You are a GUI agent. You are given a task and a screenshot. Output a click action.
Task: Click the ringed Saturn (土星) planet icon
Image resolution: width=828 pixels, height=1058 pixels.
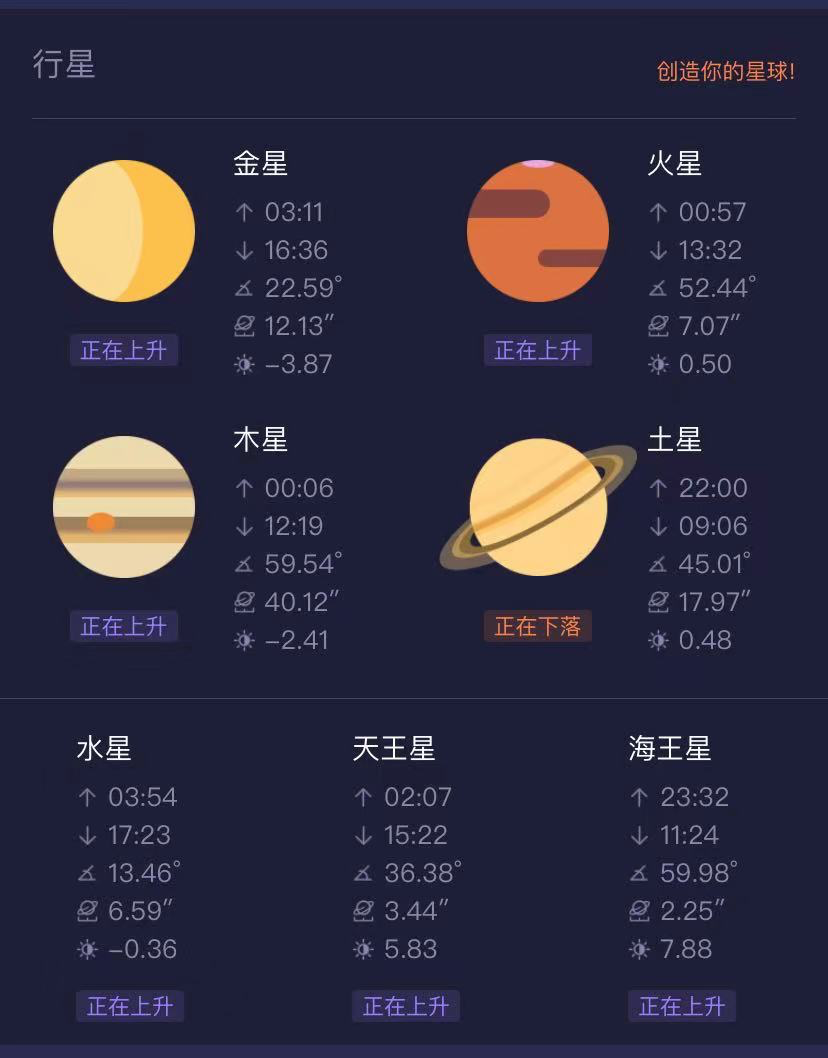pos(538,507)
